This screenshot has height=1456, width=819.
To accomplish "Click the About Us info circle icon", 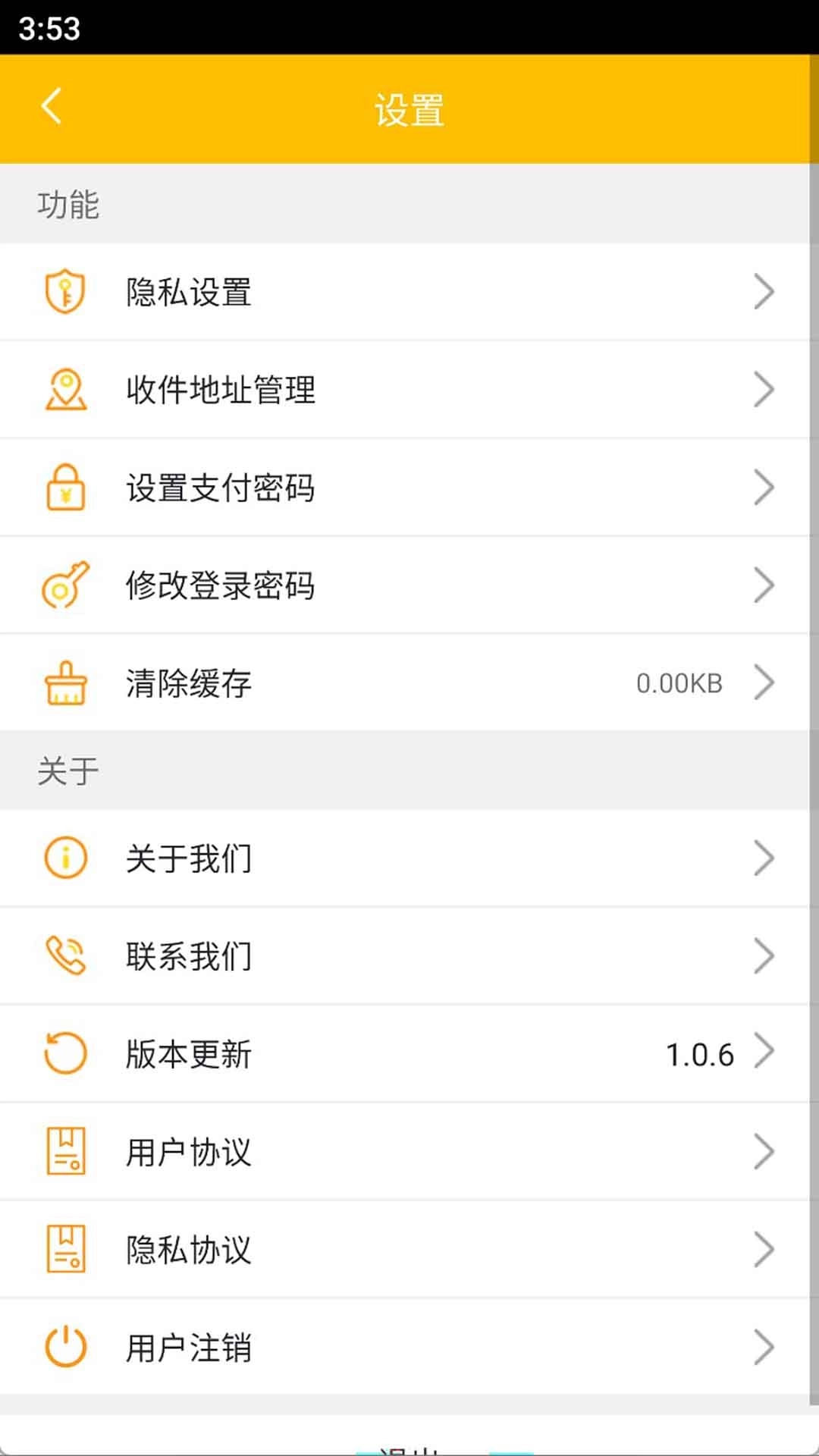I will point(65,858).
